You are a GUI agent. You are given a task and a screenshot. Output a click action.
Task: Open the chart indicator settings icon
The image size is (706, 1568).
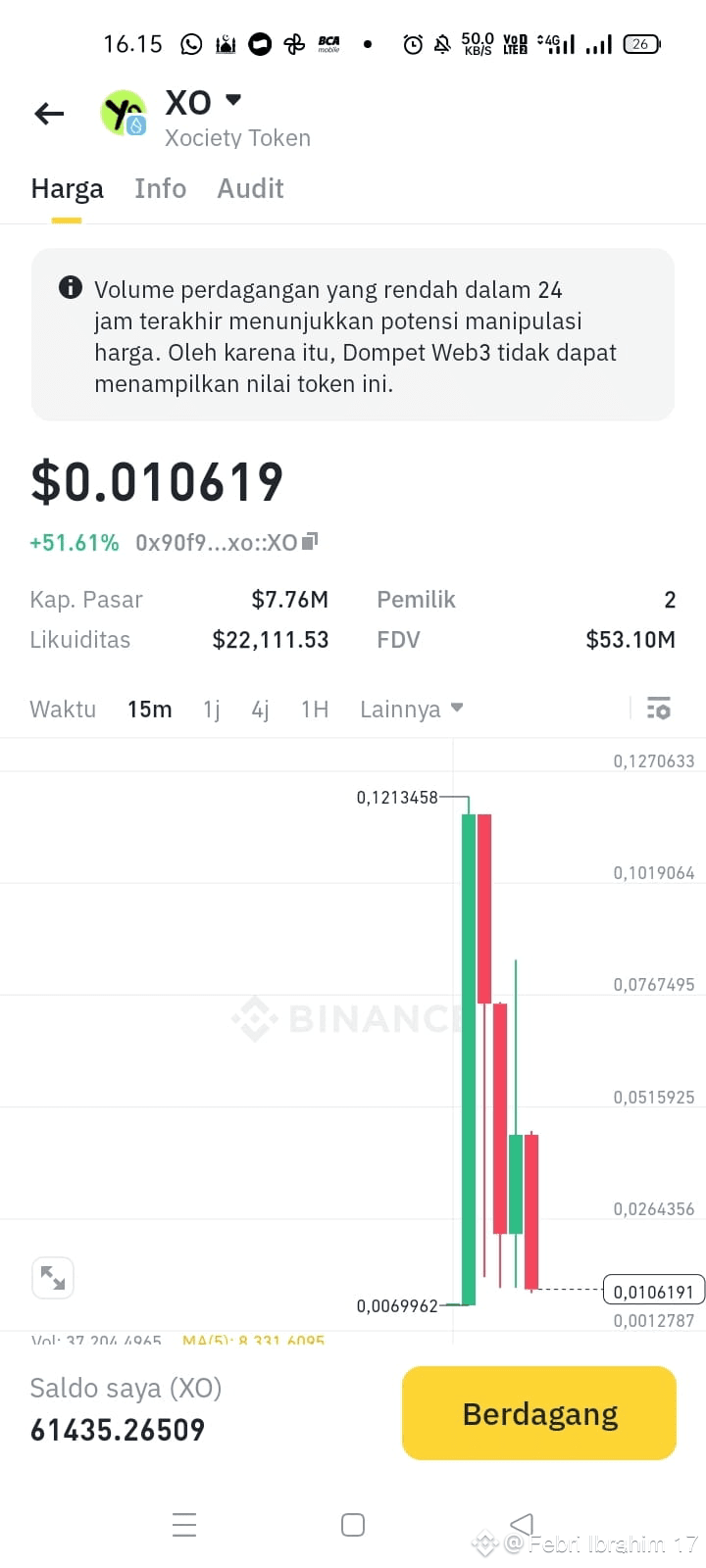[659, 708]
